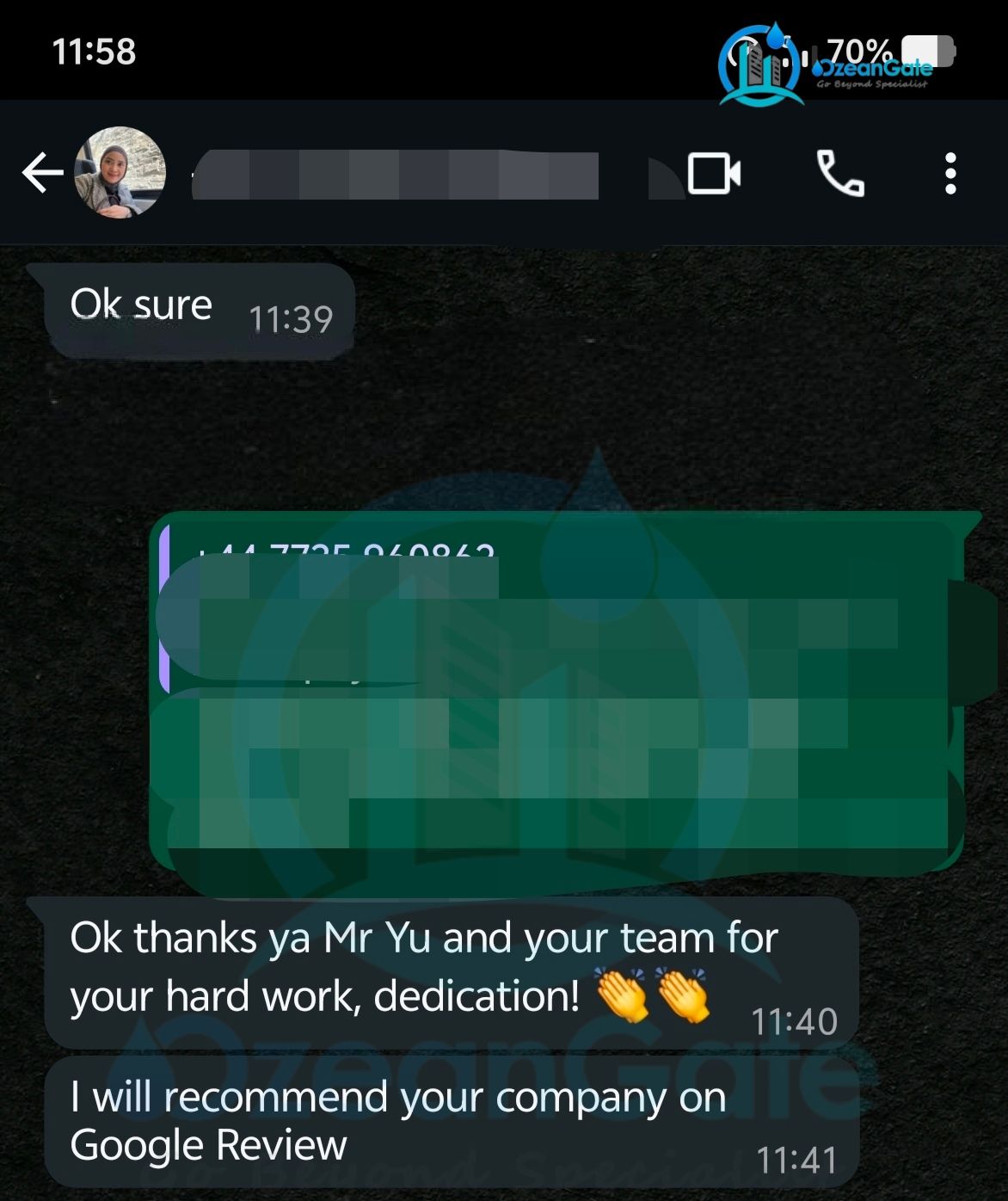Start a video call
The width and height of the screenshot is (1008, 1201).
pos(714,174)
